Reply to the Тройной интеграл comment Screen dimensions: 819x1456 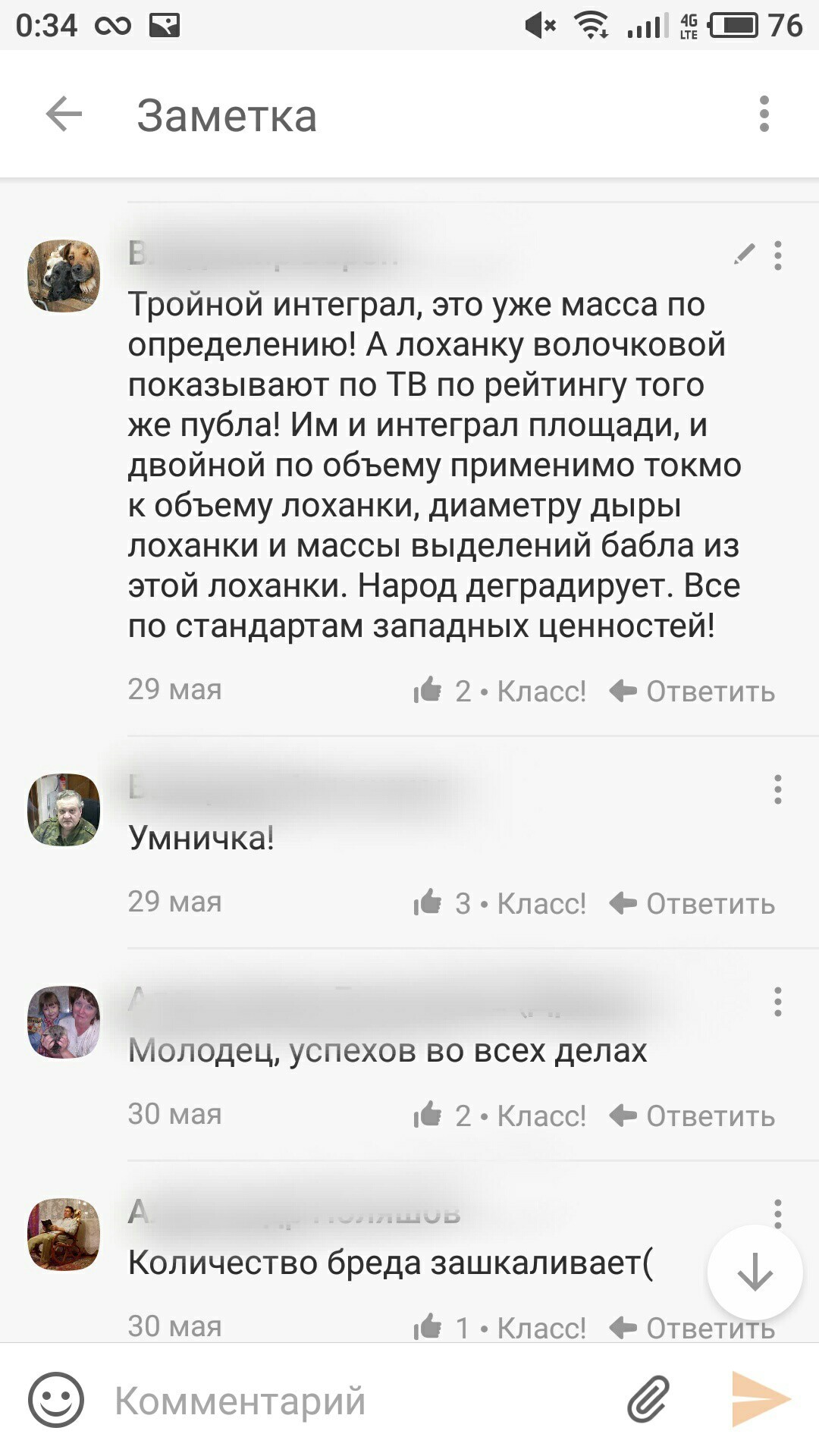tap(692, 691)
